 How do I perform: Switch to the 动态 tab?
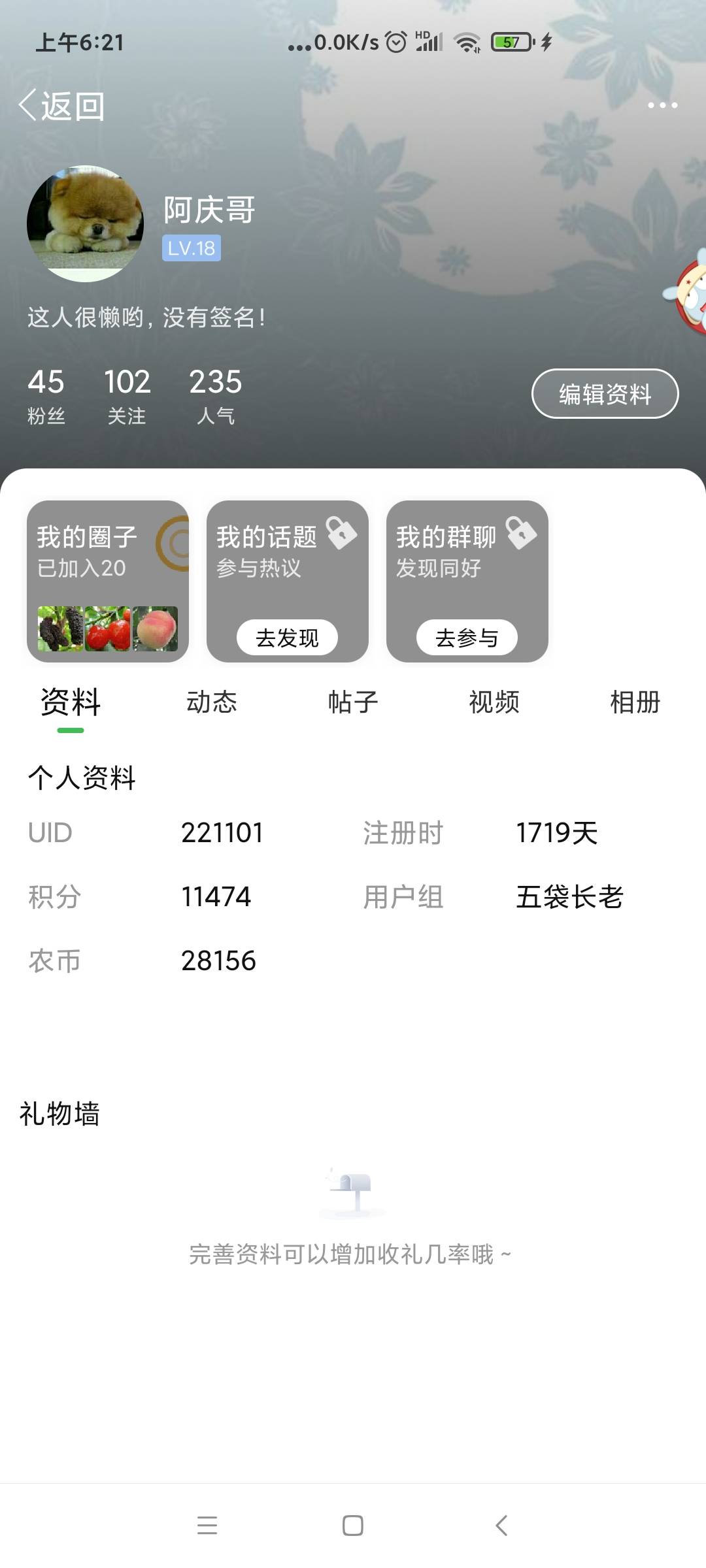point(212,702)
